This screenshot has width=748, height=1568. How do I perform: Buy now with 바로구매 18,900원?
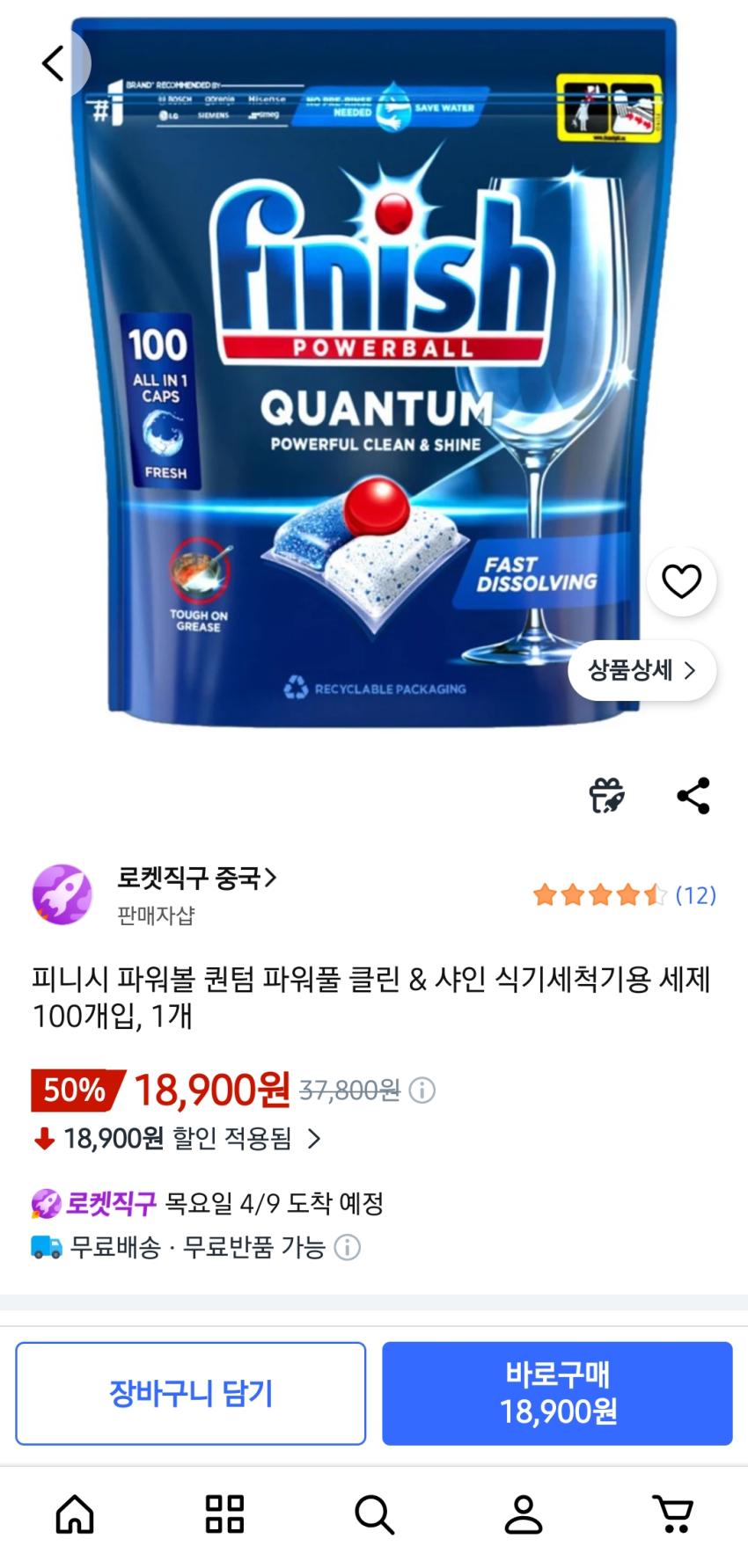557,1393
